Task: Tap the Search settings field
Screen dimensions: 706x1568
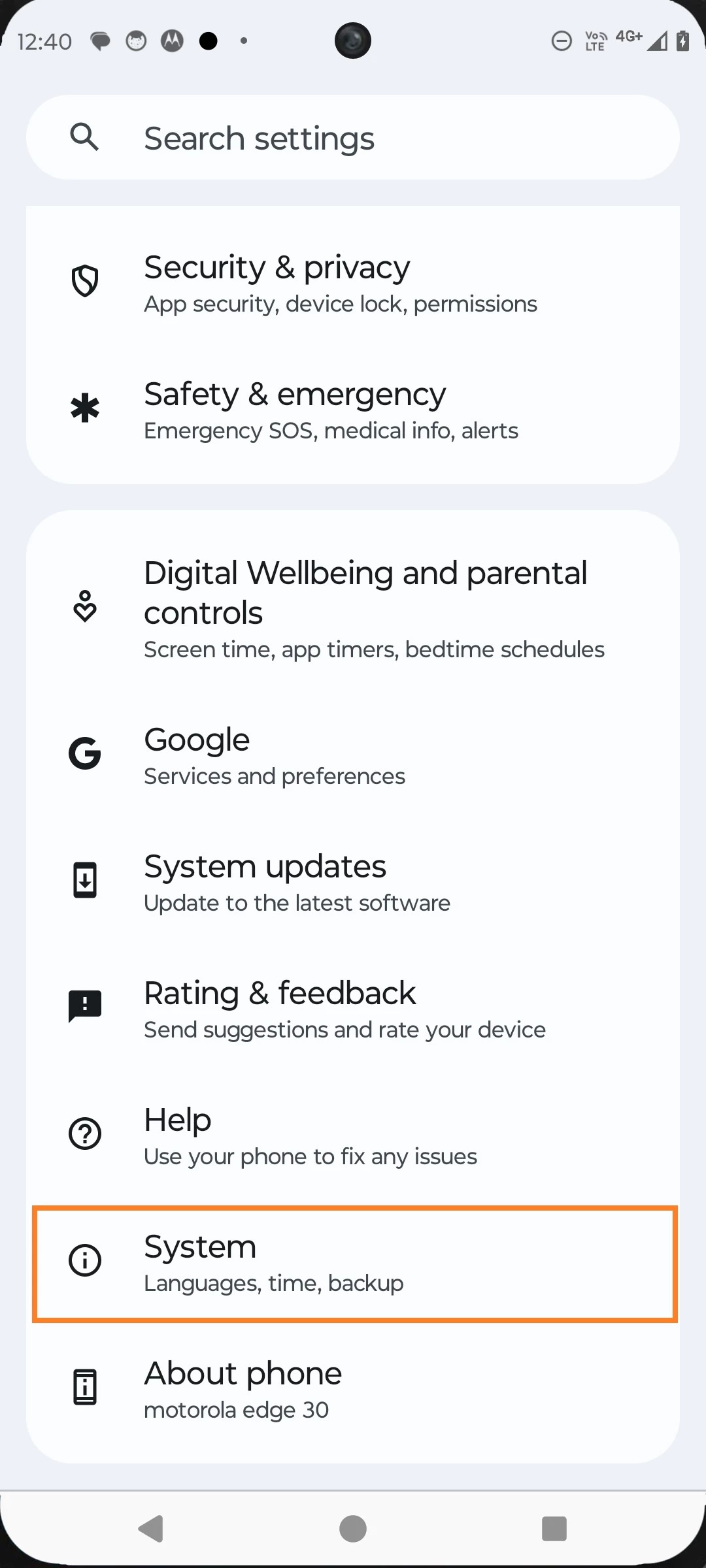Action: [353, 138]
